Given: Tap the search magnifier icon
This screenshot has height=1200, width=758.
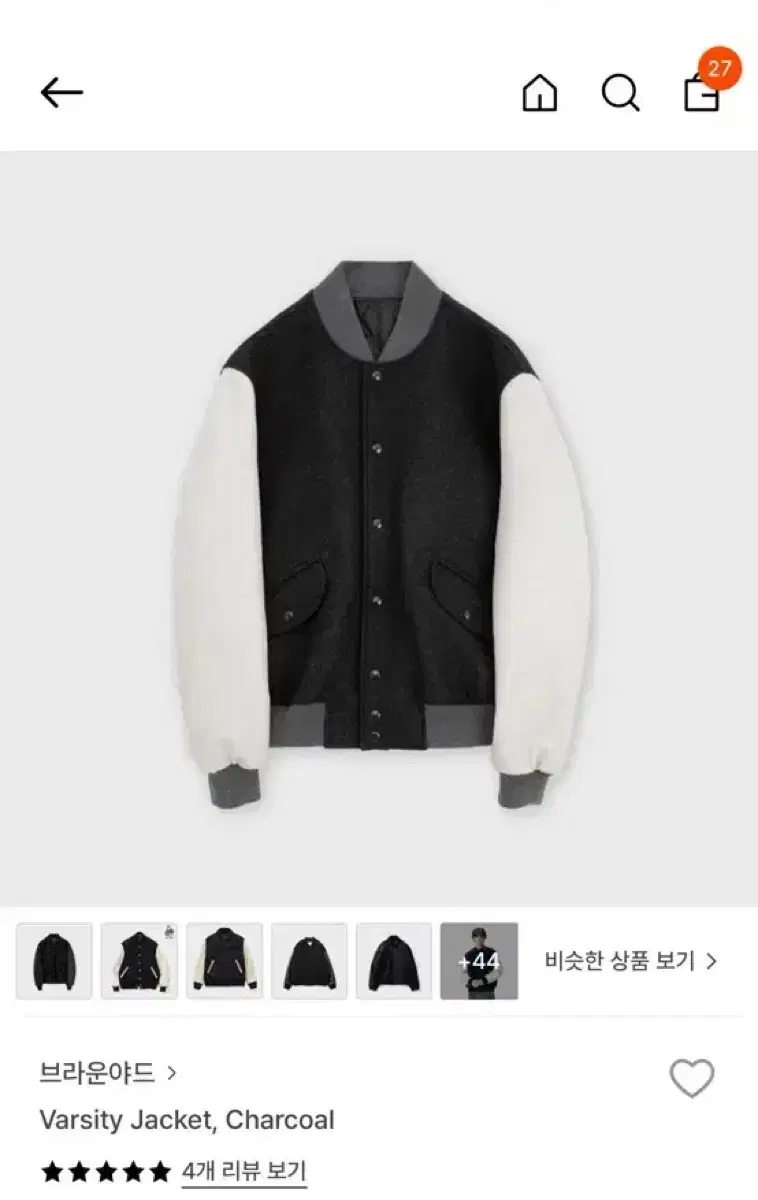Looking at the screenshot, I should click(x=622, y=92).
